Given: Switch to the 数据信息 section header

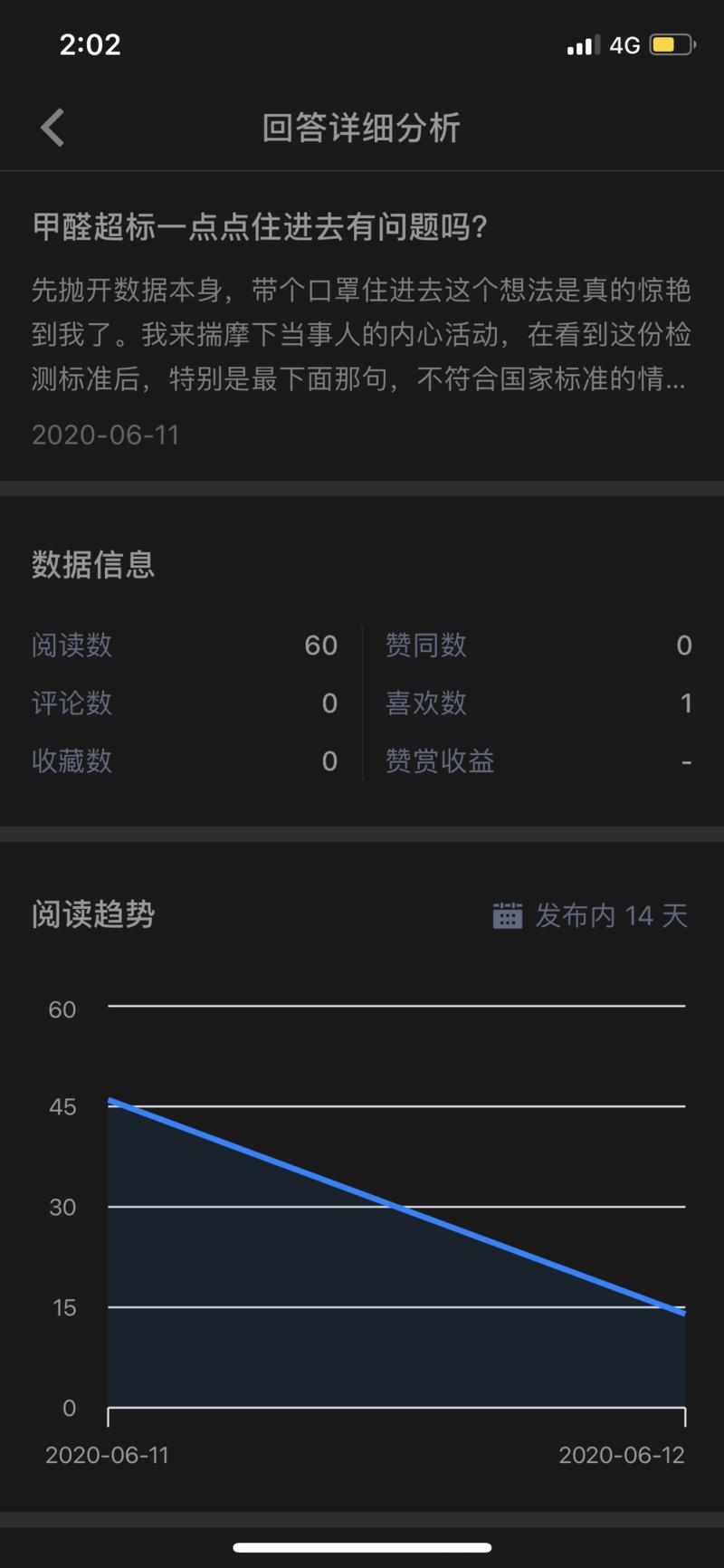Looking at the screenshot, I should (x=91, y=565).
